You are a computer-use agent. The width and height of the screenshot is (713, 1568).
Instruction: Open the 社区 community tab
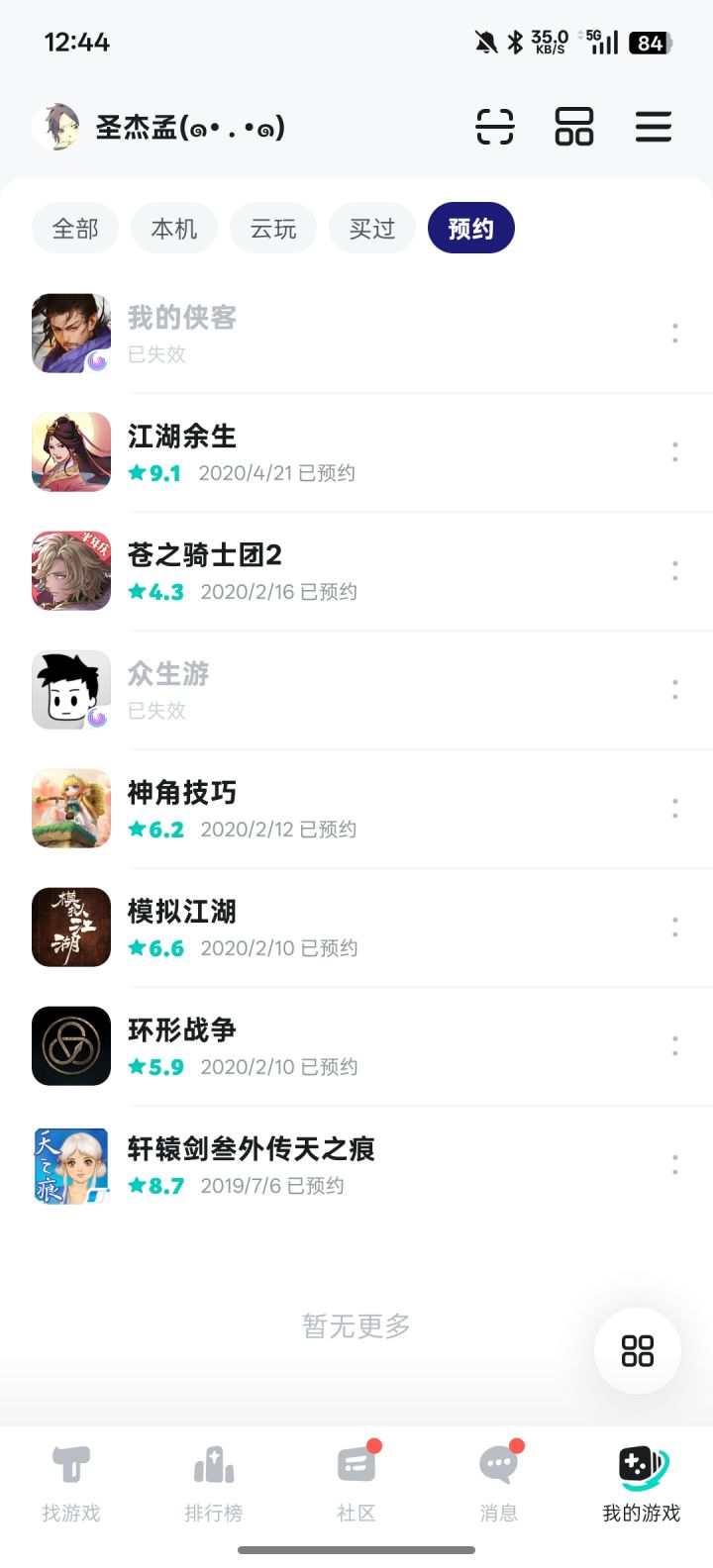pos(356,1482)
